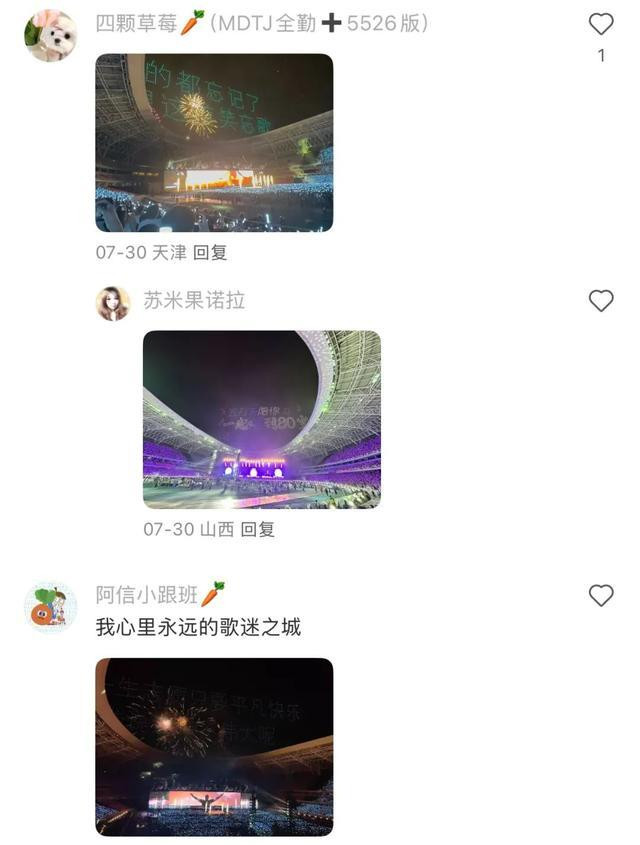This screenshot has height=845, width=640.
Task: Reply to the 07-30 天津 comment
Action: pos(210,253)
